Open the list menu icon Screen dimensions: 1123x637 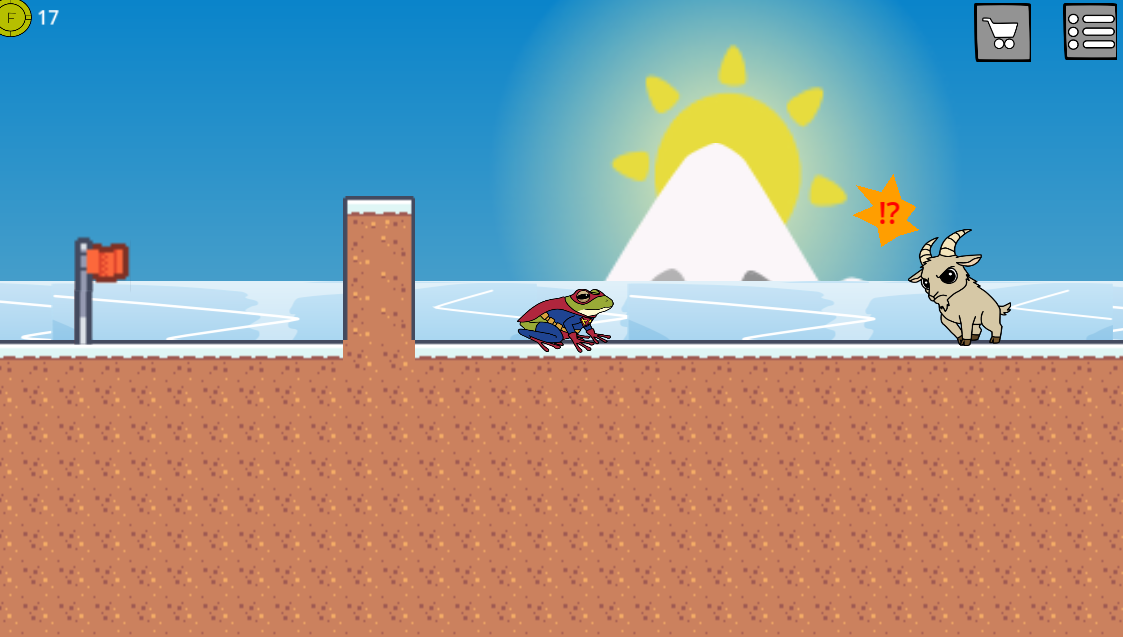click(1090, 32)
